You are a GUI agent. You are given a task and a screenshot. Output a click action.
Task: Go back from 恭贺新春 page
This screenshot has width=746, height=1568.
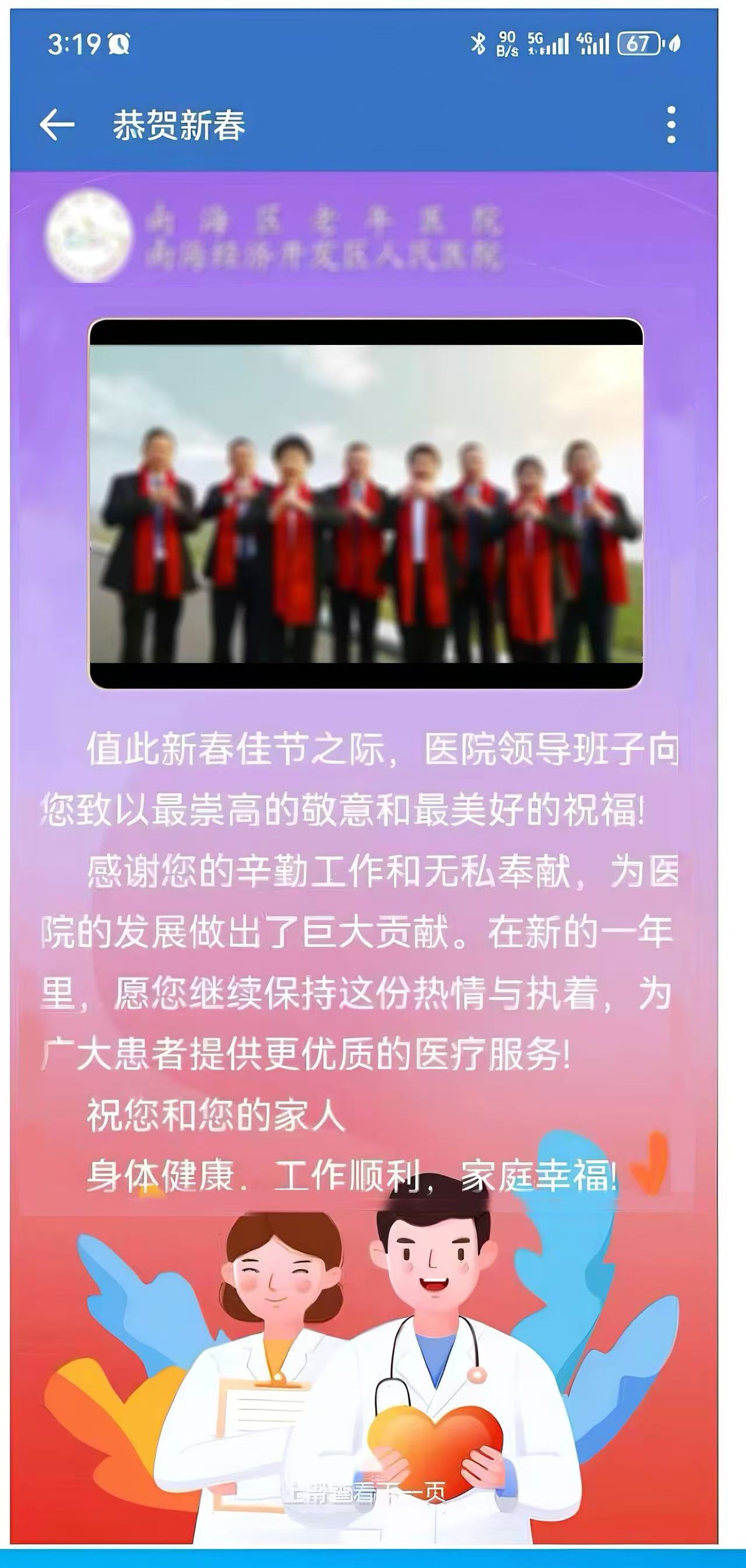click(x=57, y=125)
